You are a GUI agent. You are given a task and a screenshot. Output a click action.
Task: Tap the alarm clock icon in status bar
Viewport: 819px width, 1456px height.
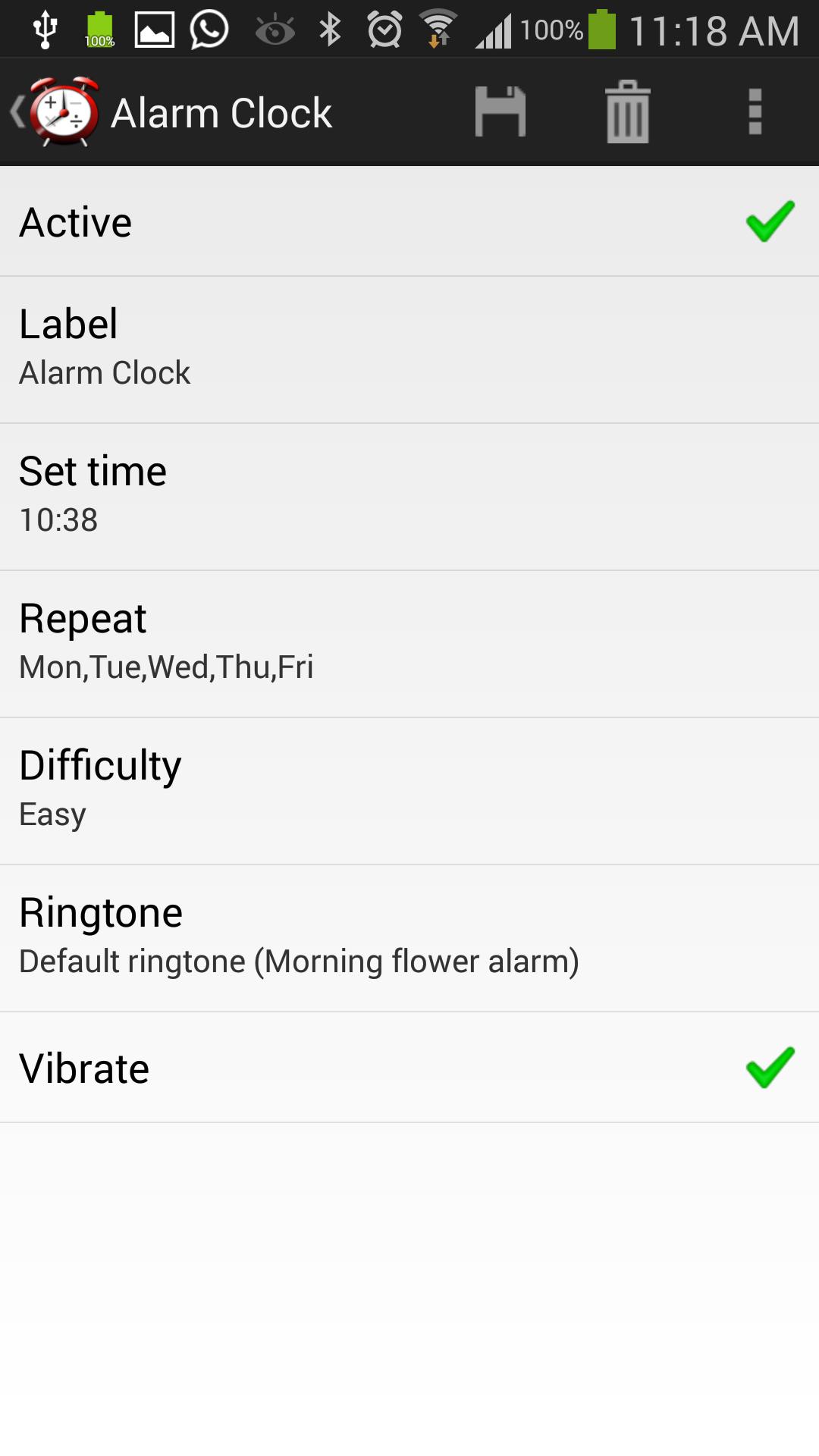coord(385,29)
